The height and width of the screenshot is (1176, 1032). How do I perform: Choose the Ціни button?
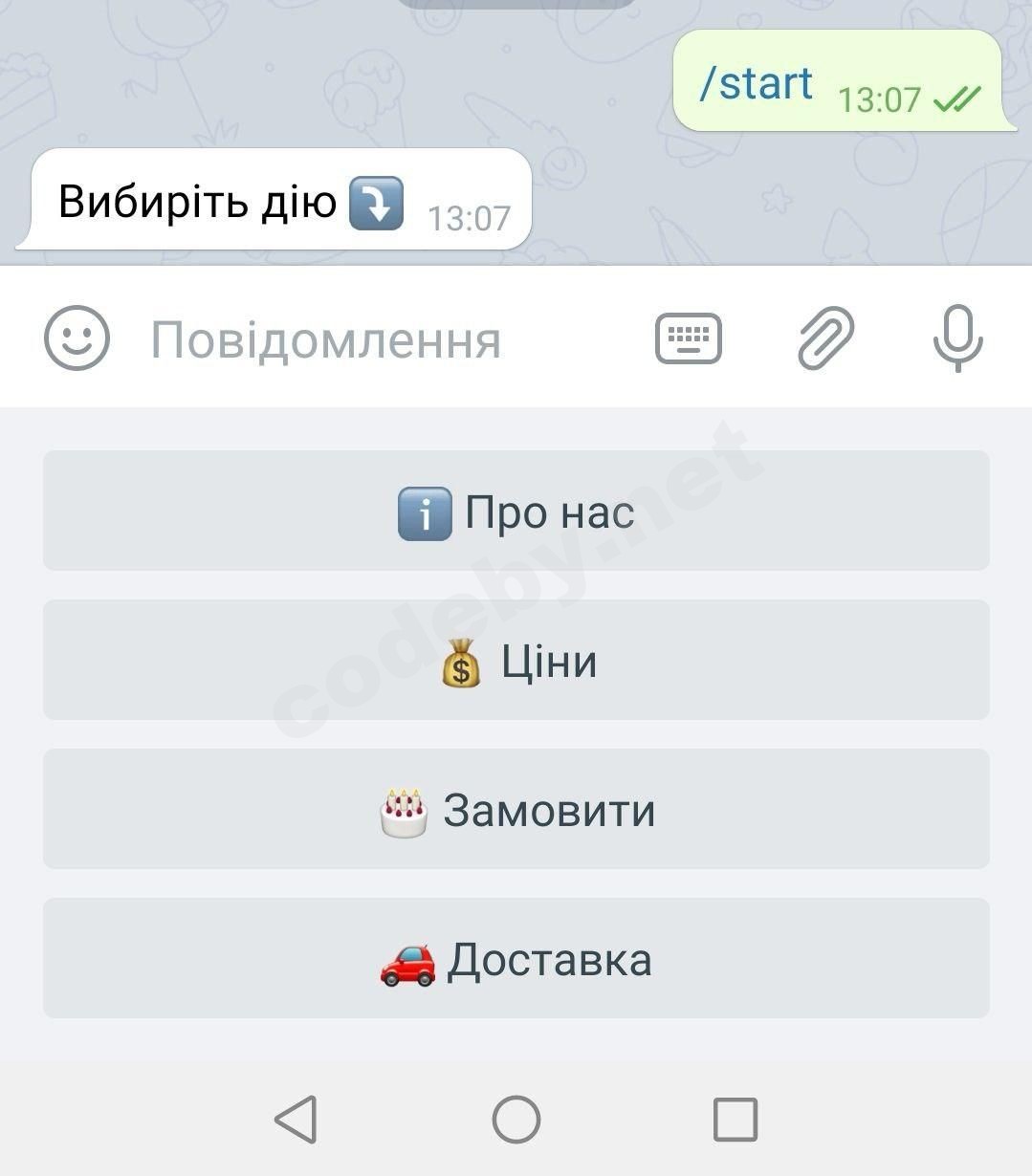pos(516,660)
